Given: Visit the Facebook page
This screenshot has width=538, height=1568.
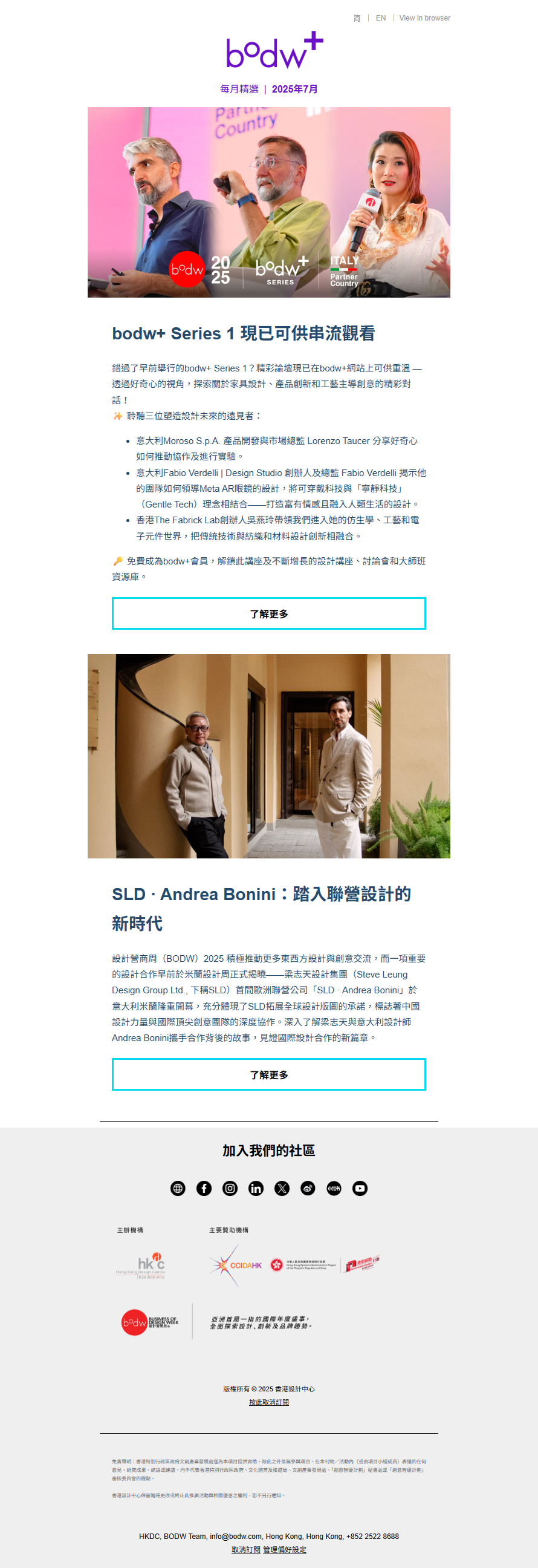Looking at the screenshot, I should 204,1188.
